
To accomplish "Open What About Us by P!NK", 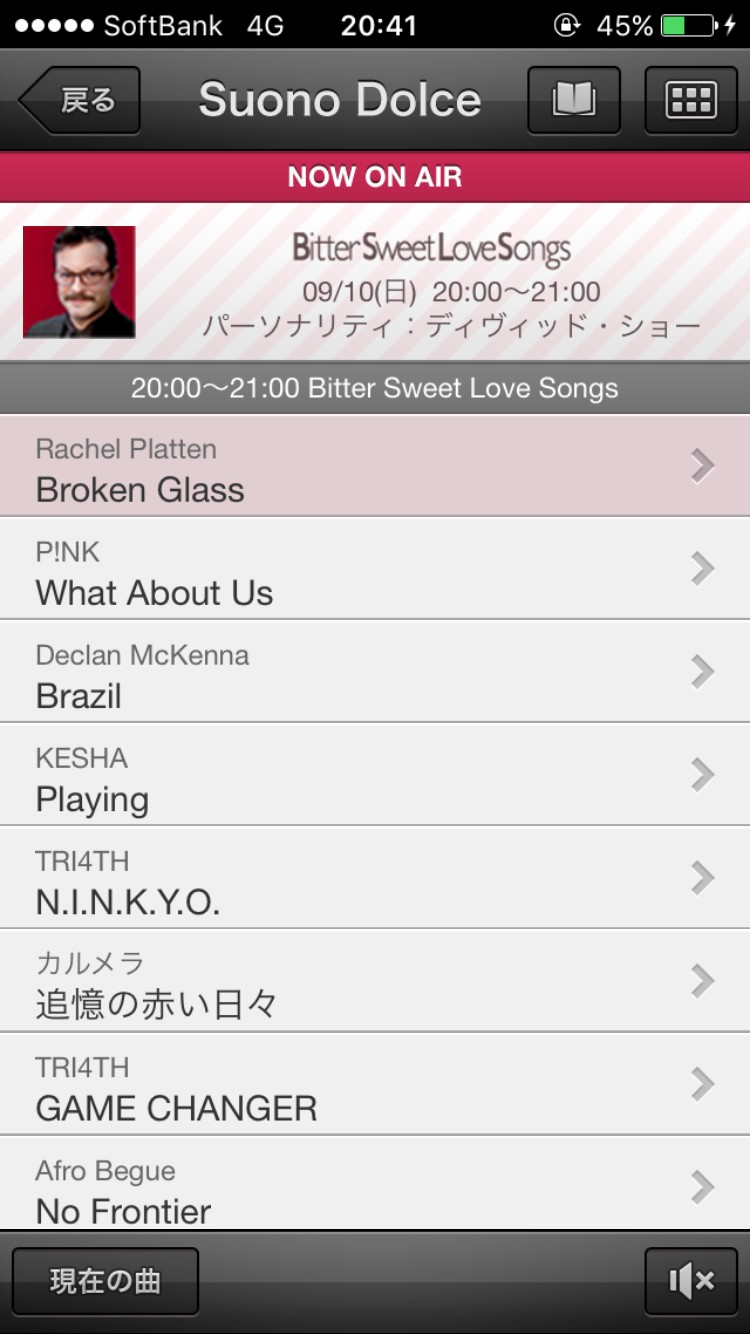I will pos(375,569).
